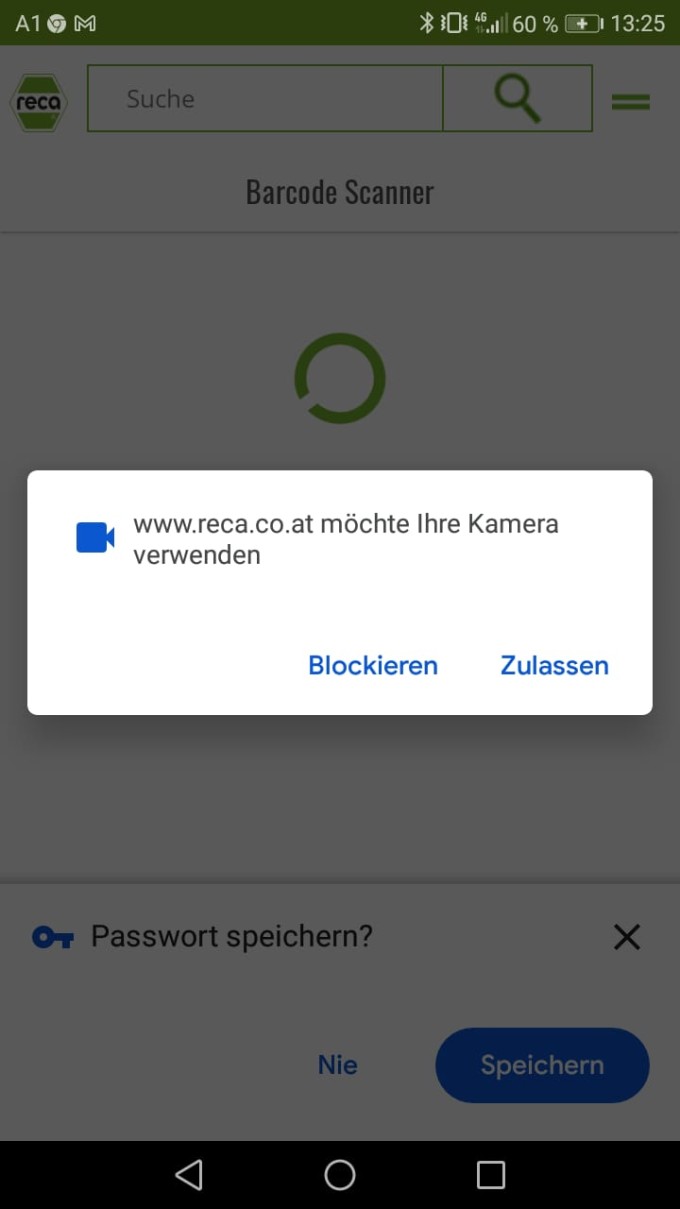680x1209 pixels.
Task: Block camera access with Blockieren
Action: tap(373, 665)
